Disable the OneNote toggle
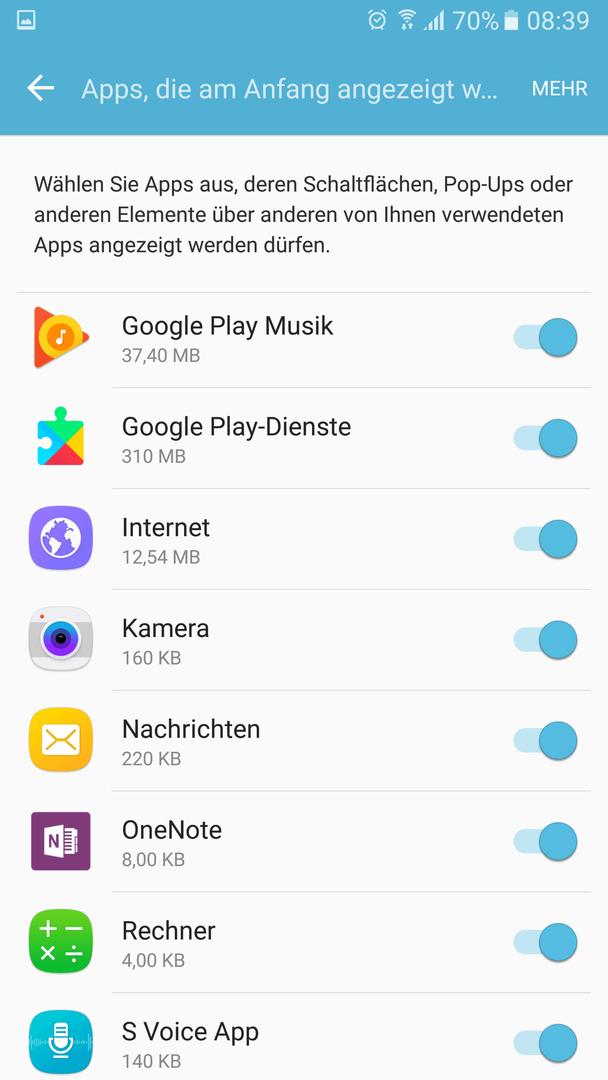Viewport: 608px width, 1080px height. tap(545, 841)
